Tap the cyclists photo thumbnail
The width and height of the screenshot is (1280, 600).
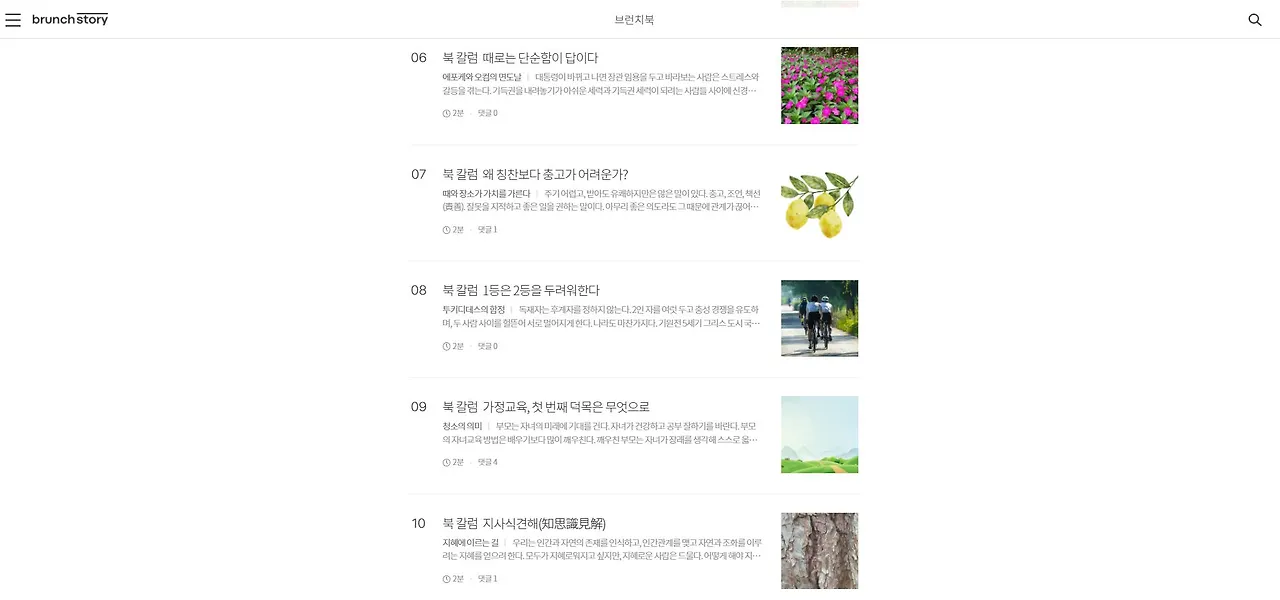(x=819, y=318)
